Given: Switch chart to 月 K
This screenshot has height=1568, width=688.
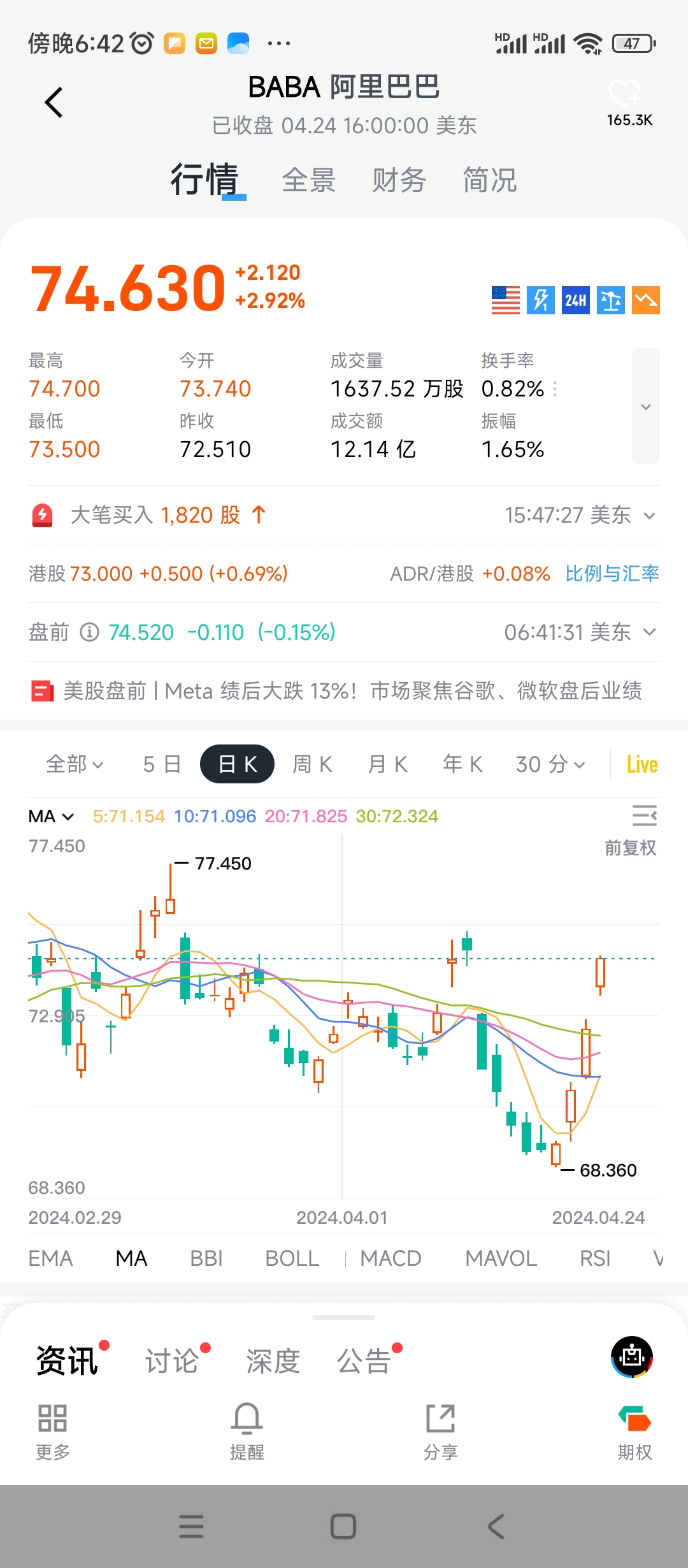Looking at the screenshot, I should click(x=387, y=764).
